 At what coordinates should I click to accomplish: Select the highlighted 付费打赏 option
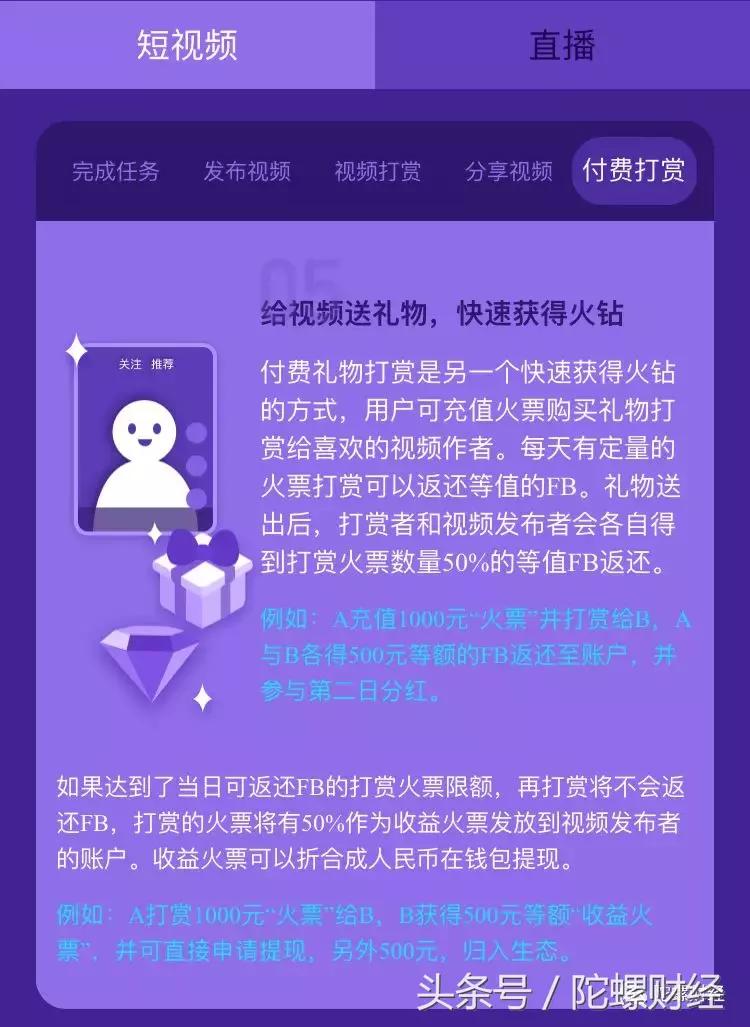(x=633, y=171)
